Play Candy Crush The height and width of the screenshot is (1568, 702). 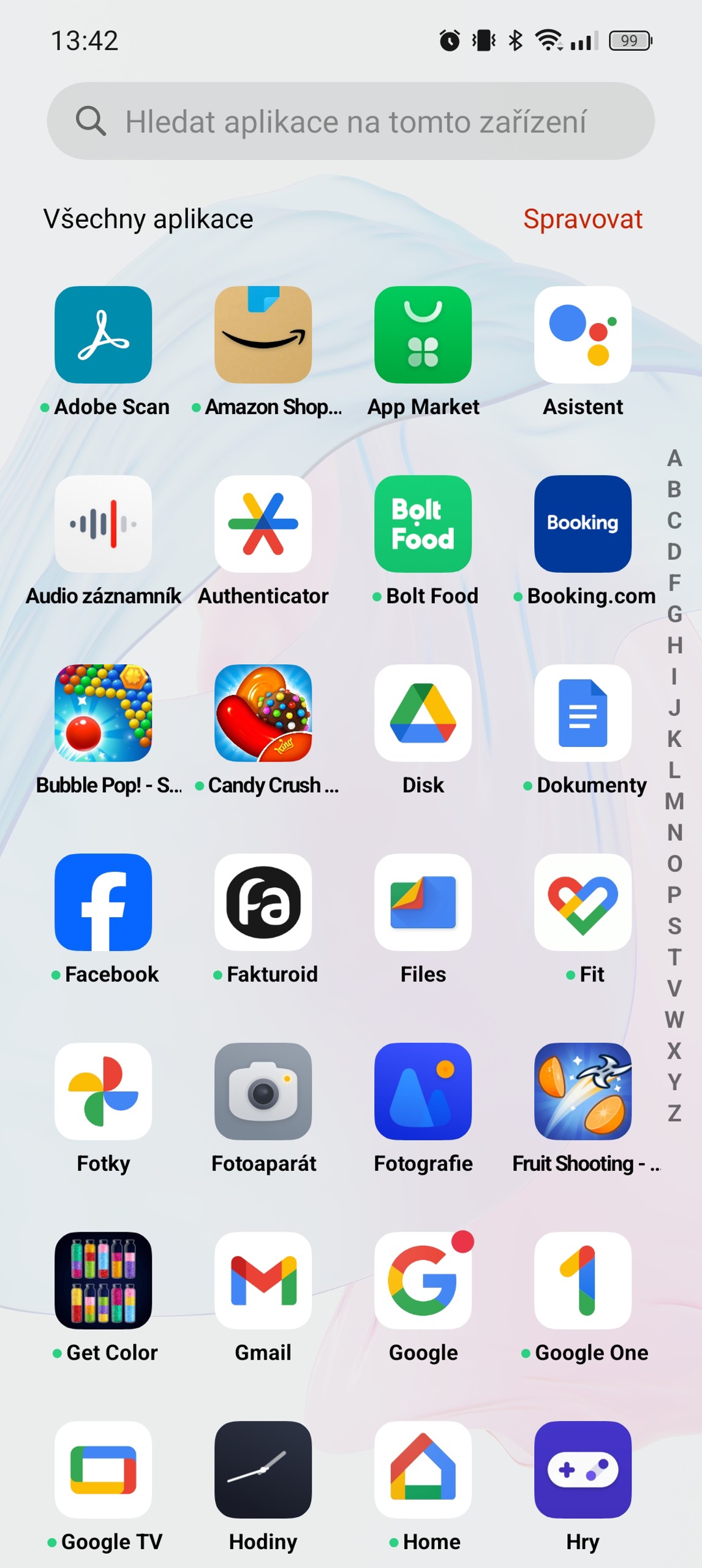[263, 715]
